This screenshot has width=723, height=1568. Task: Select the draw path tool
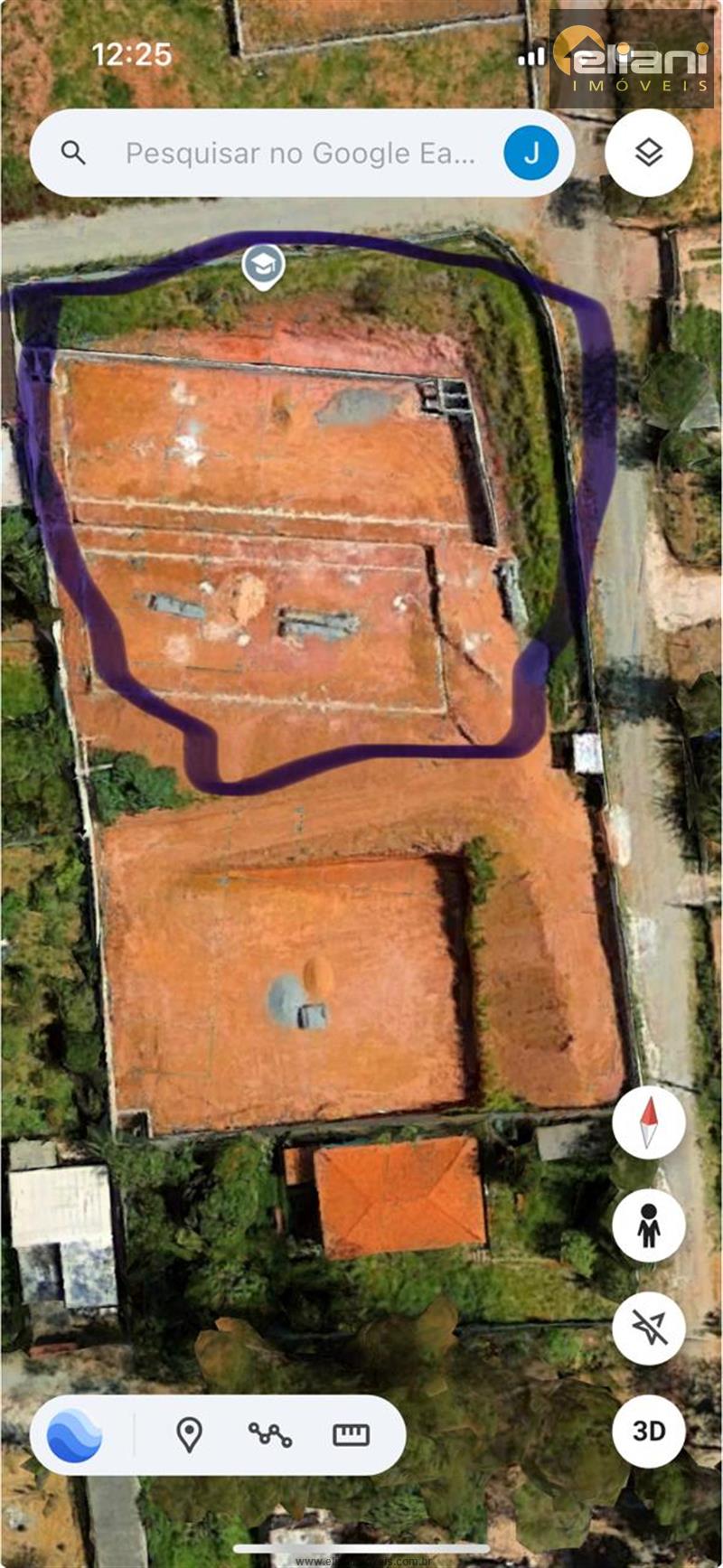pos(269,1434)
